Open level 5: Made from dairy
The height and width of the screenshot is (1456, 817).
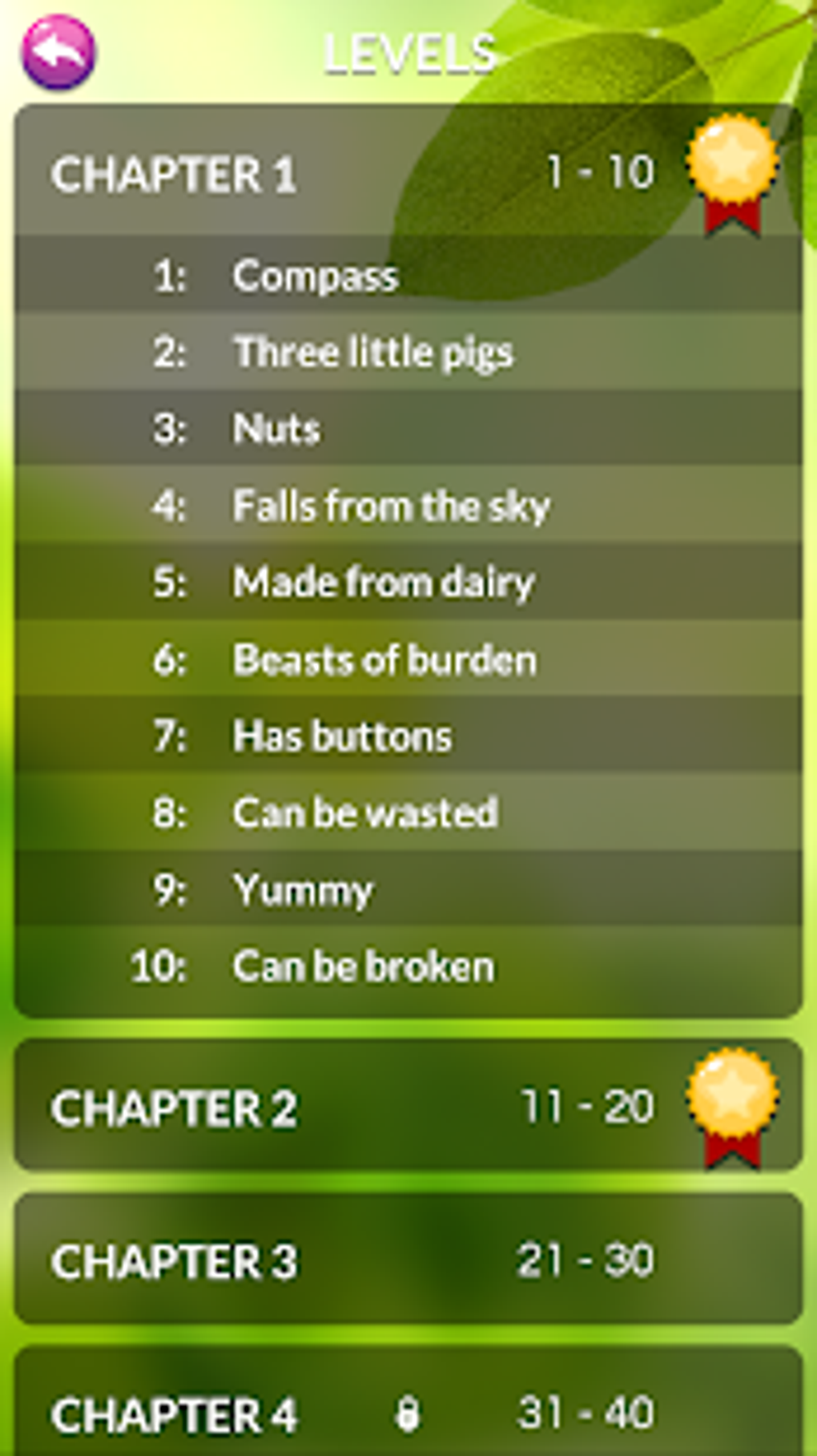tap(408, 582)
